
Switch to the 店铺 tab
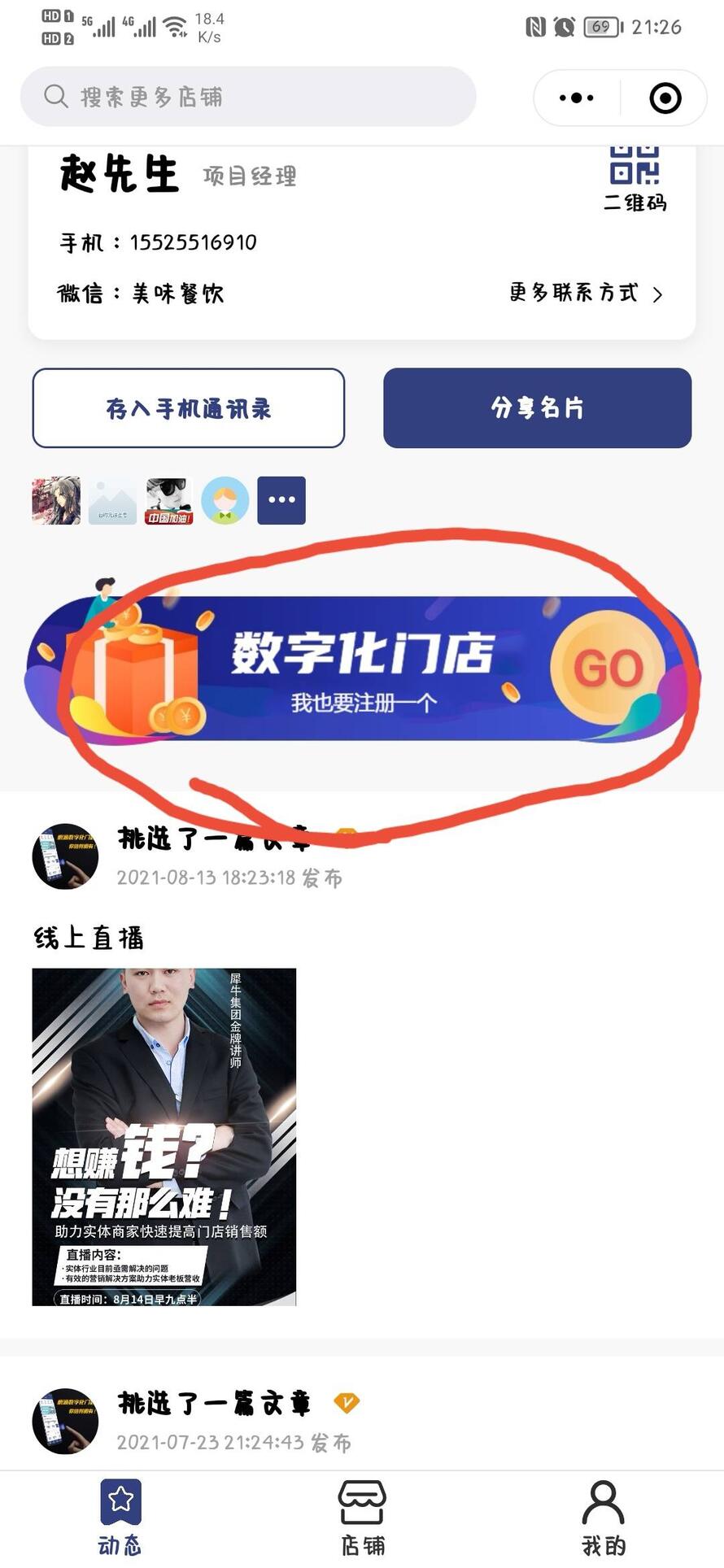click(362, 1516)
